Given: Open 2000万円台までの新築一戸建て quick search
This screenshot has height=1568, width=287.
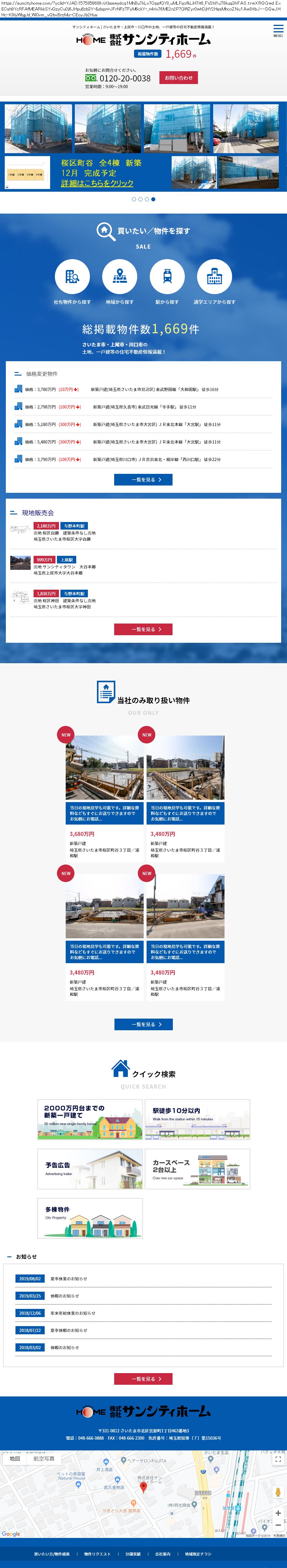Looking at the screenshot, I should click(90, 1119).
